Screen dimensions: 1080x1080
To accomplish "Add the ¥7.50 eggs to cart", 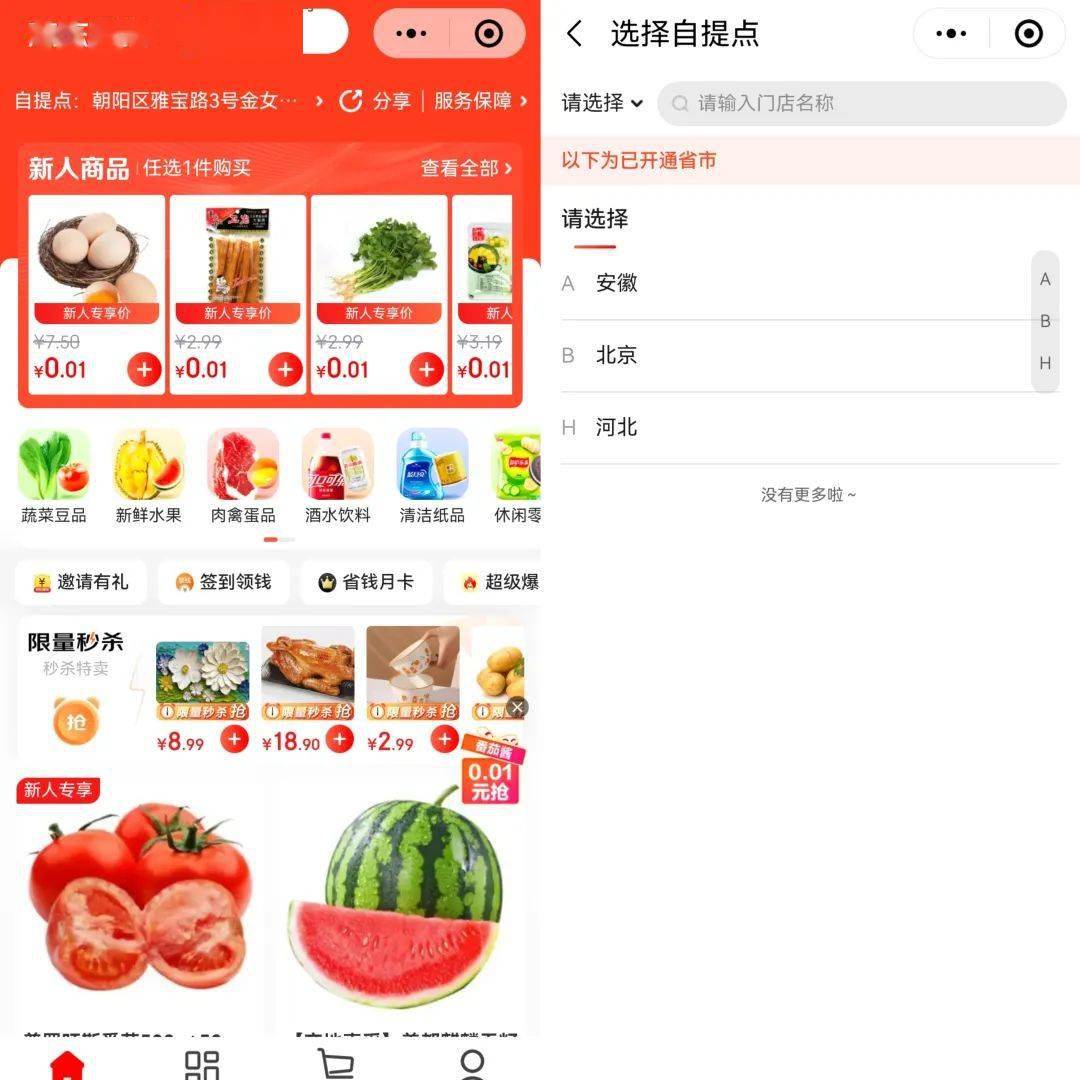I will [144, 370].
